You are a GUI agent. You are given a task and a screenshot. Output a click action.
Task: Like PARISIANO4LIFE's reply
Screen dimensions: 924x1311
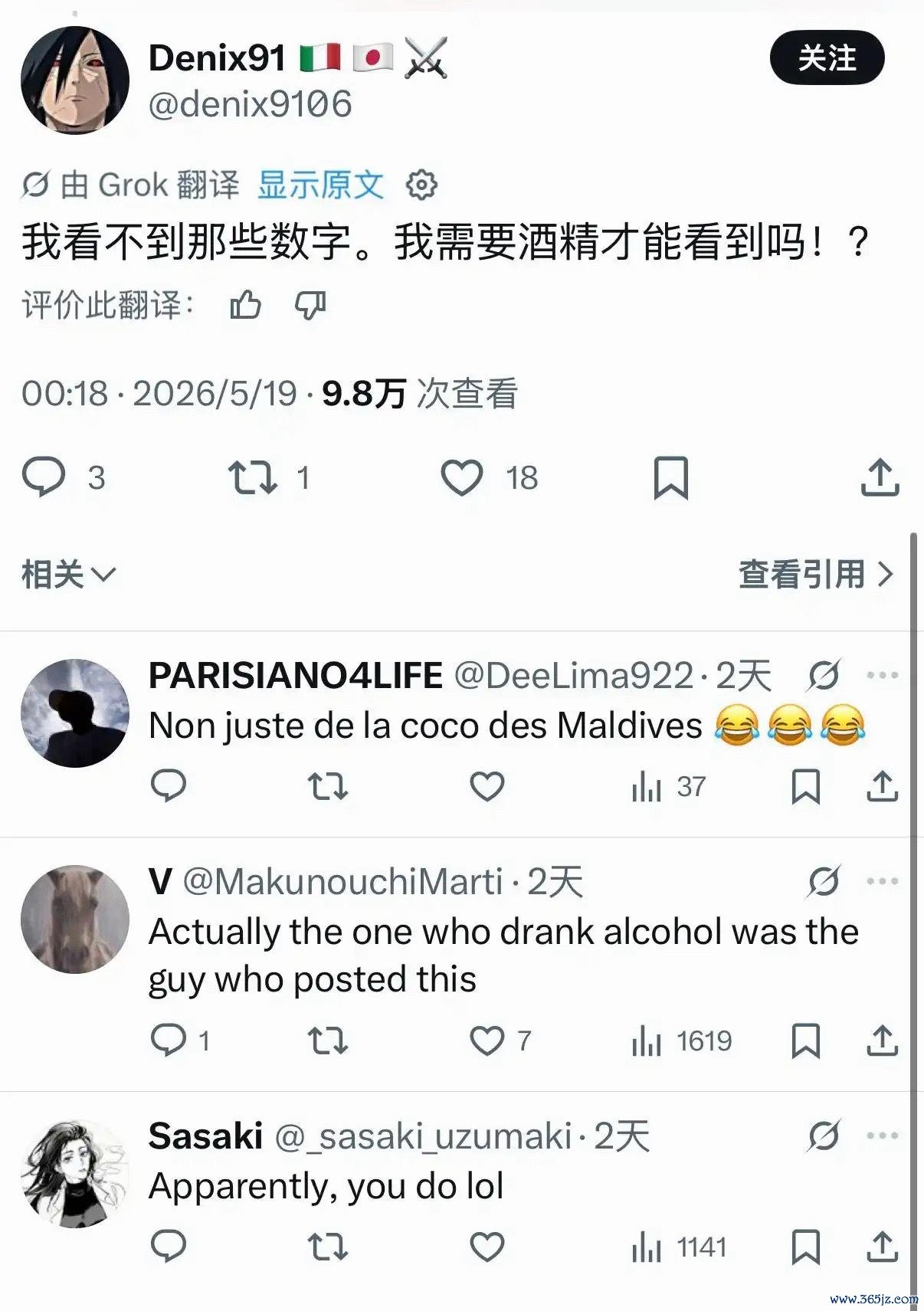click(487, 786)
